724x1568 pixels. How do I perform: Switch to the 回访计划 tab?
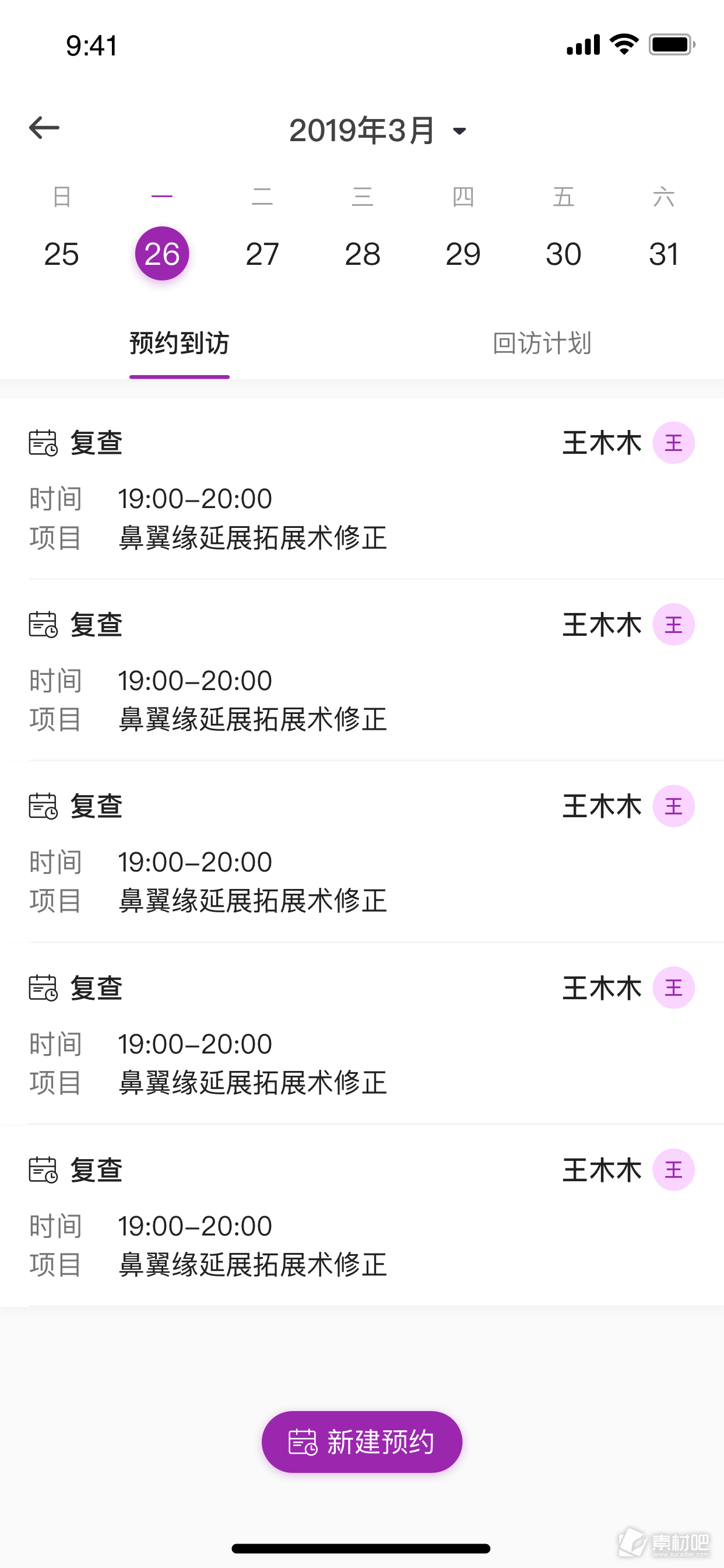point(542,344)
